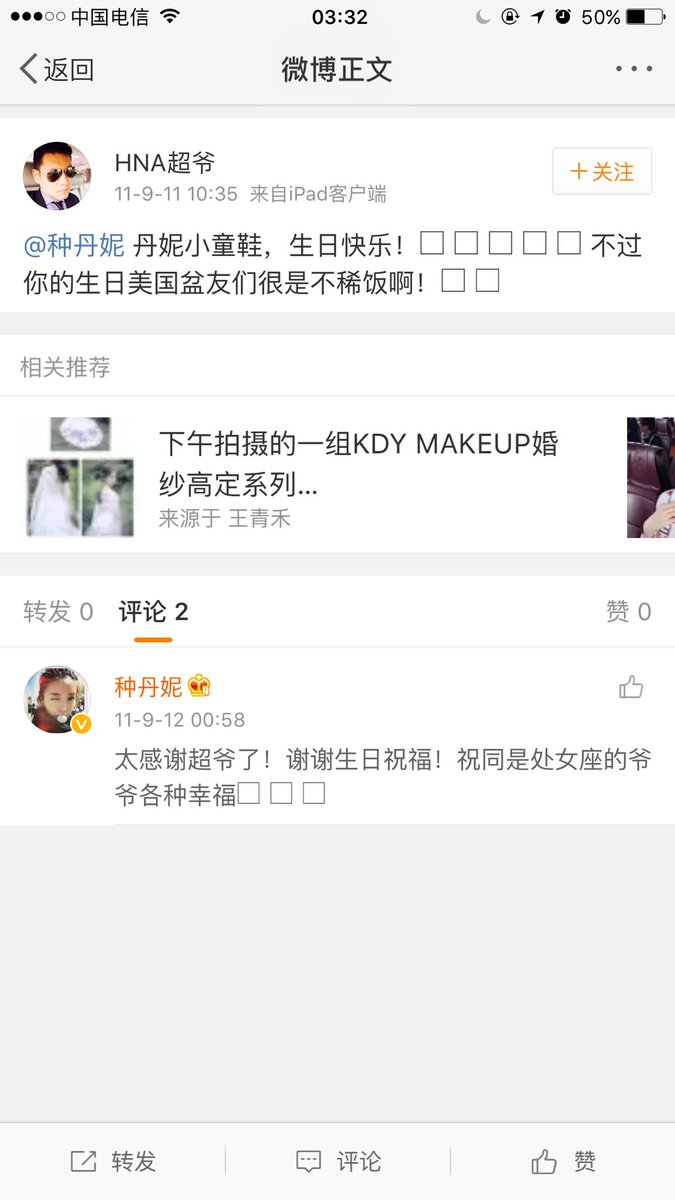Go back using the 返回 button
This screenshot has height=1200, width=675.
click(56, 69)
